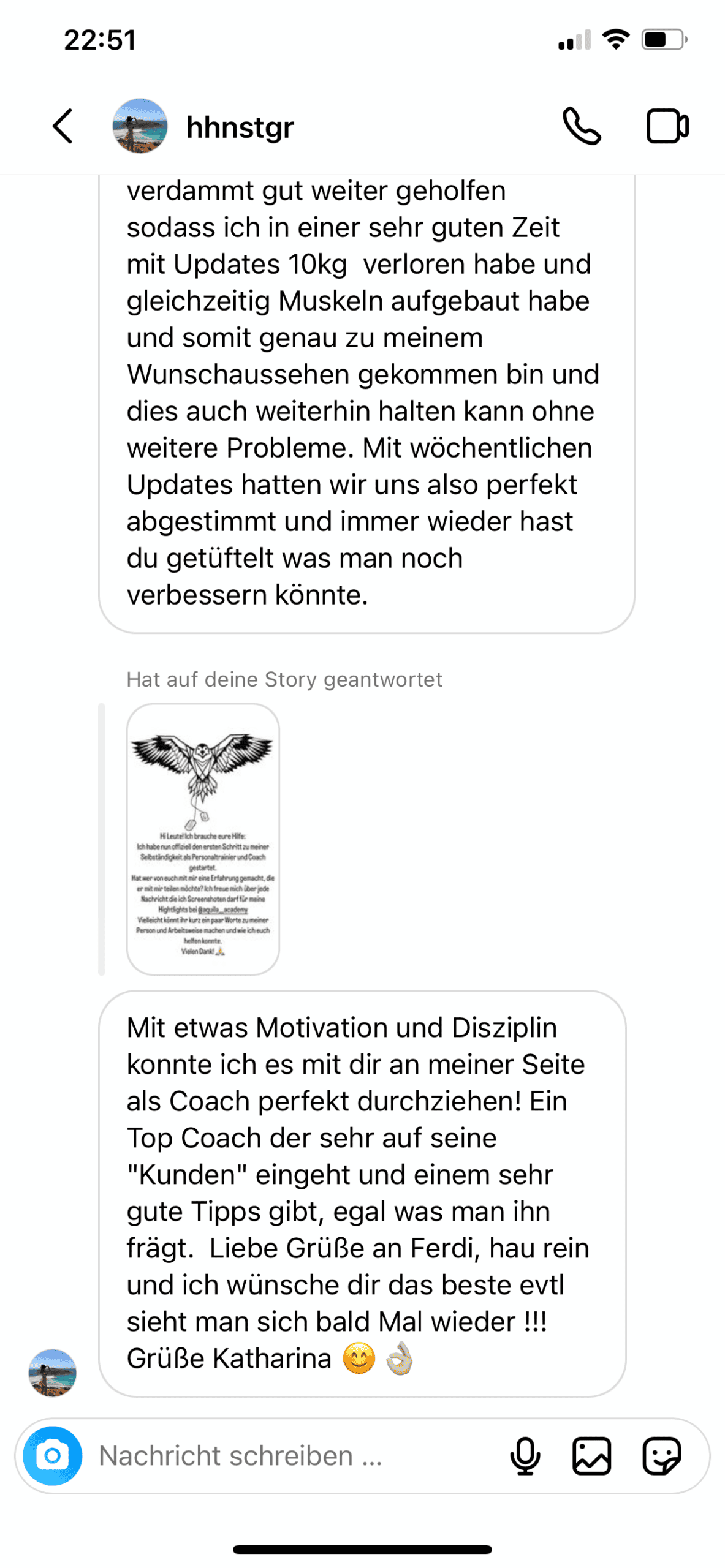The image size is (725, 1568).
Task: Open hhnstgr's profile from the header
Action: click(203, 126)
